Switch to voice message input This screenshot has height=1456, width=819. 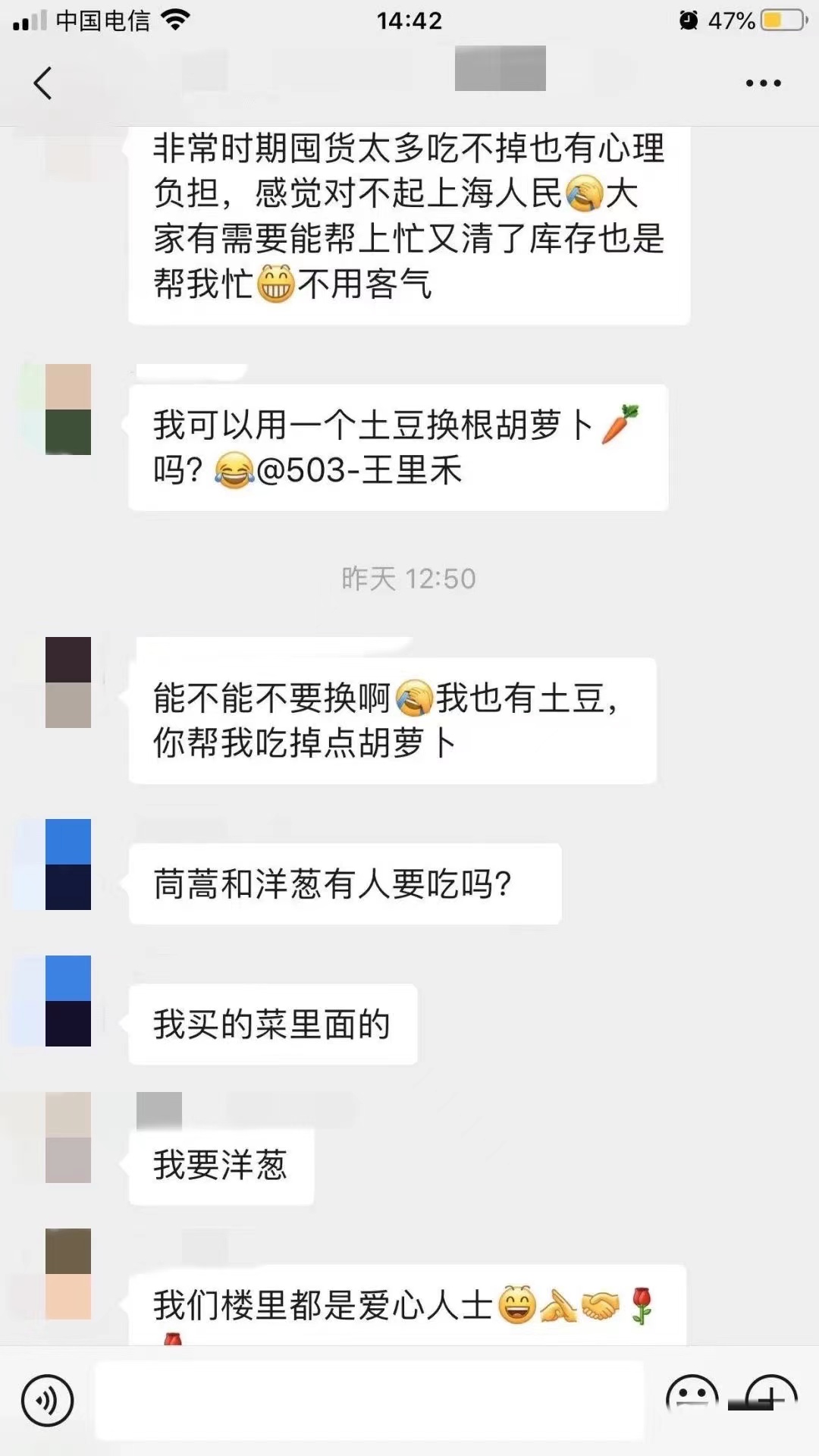(47, 1401)
